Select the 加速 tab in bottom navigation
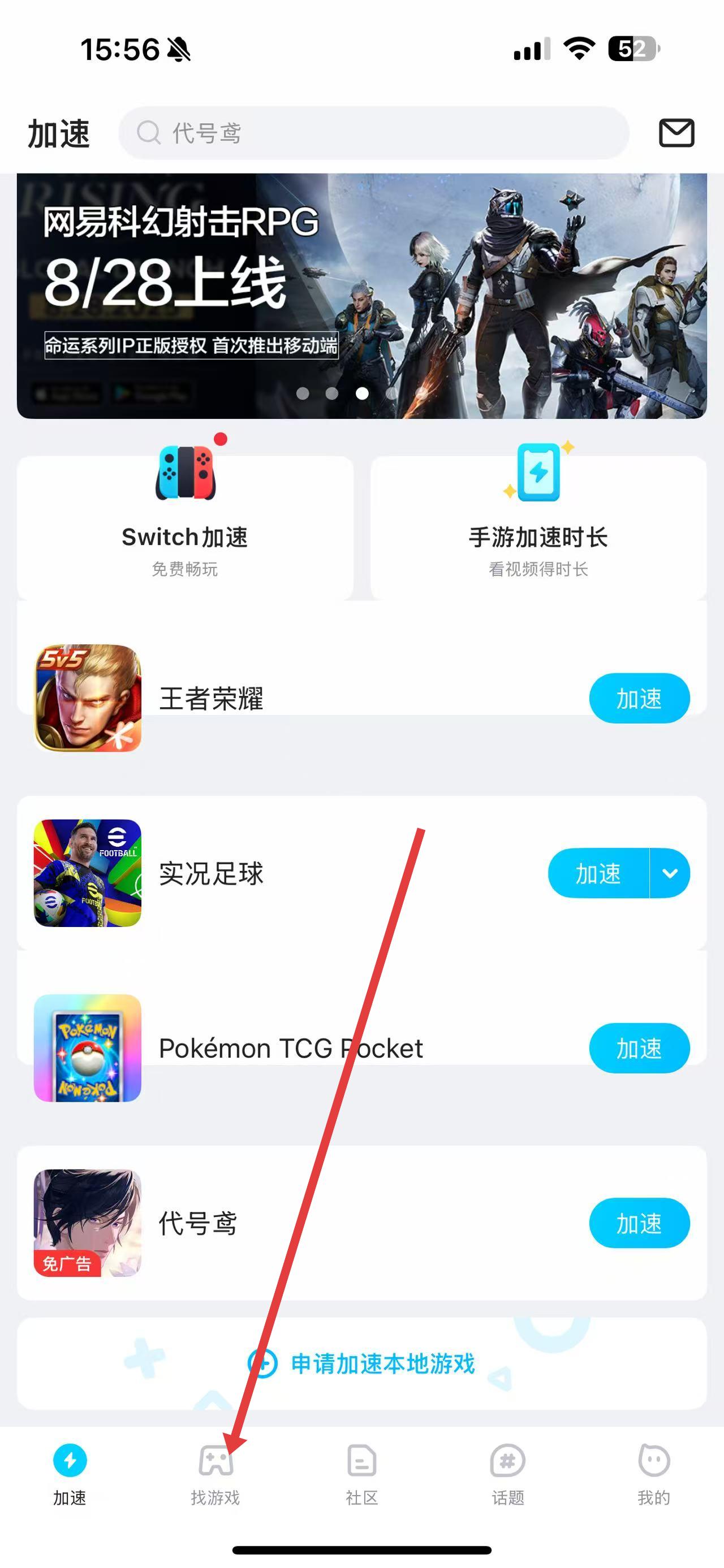 click(70, 1472)
